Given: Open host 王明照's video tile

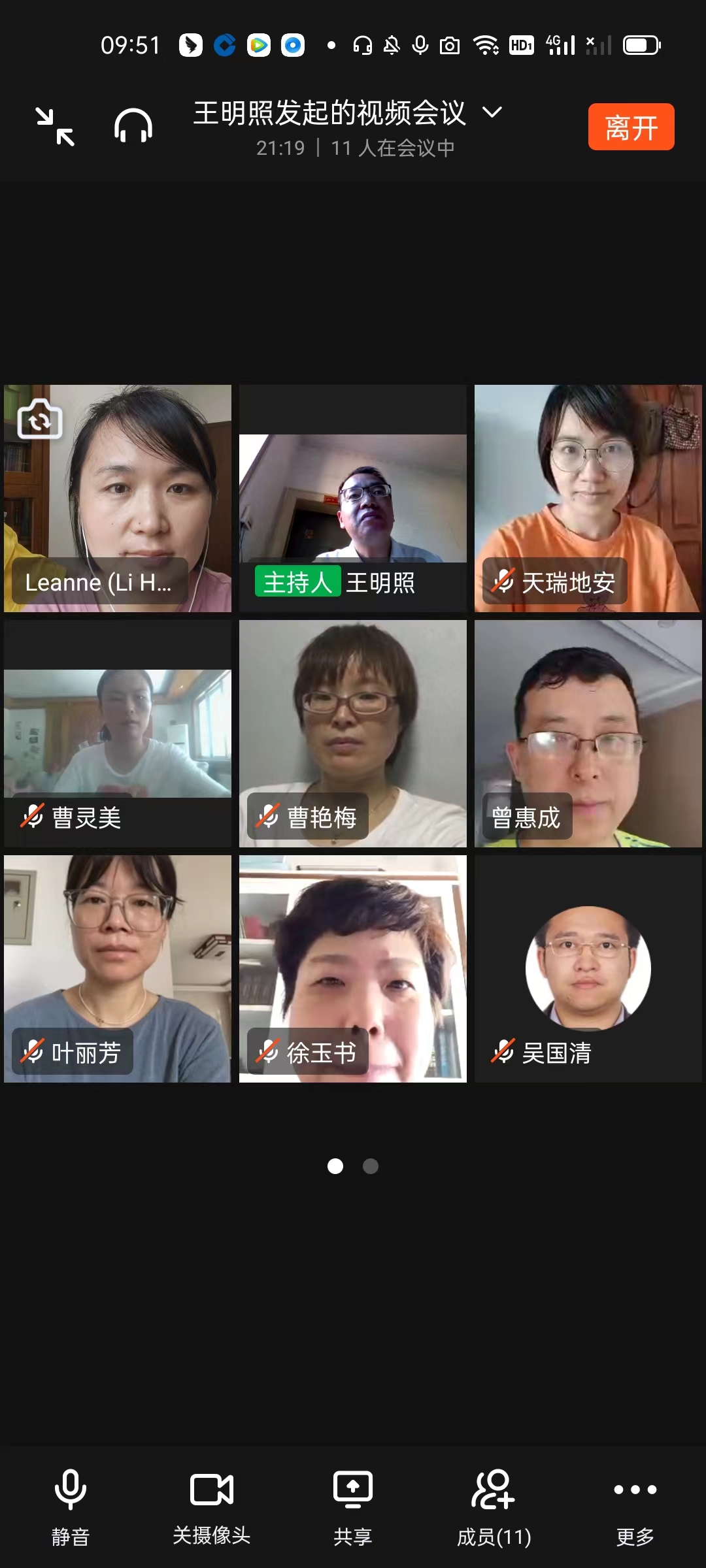Looking at the screenshot, I should (x=353, y=498).
